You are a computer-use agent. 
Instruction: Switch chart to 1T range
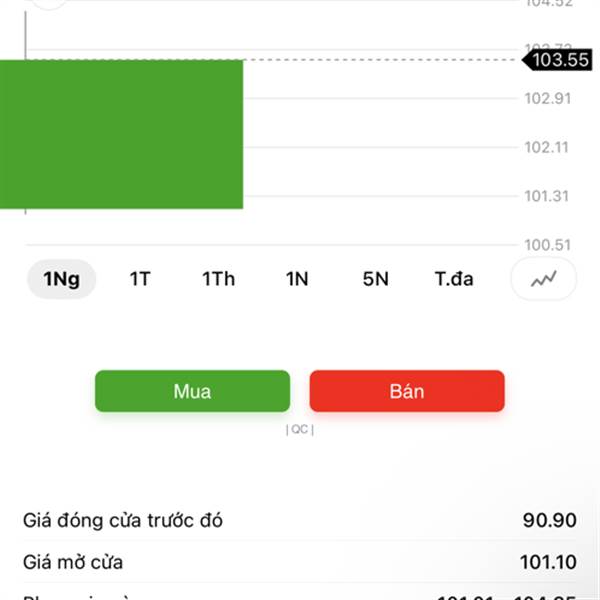[140, 279]
